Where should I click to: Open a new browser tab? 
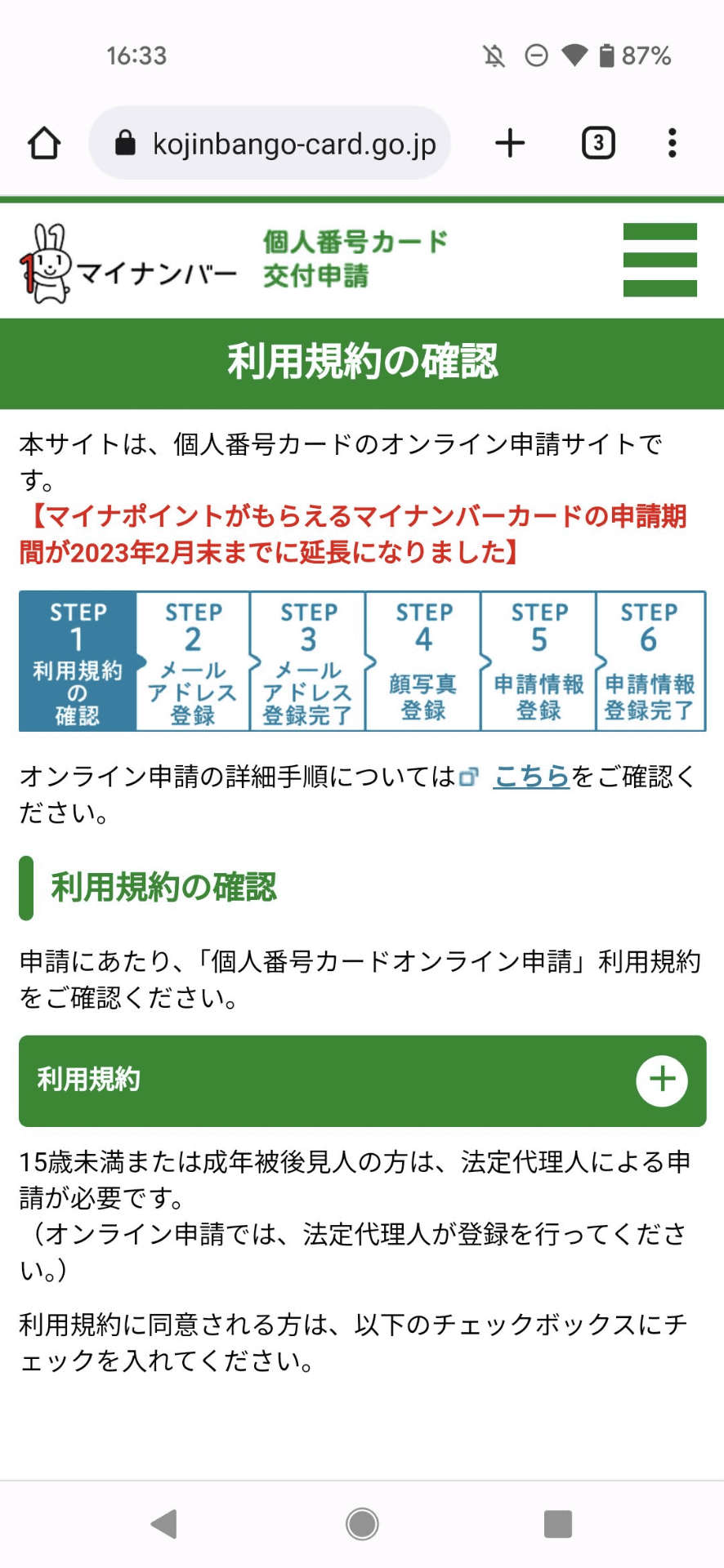coord(510,143)
